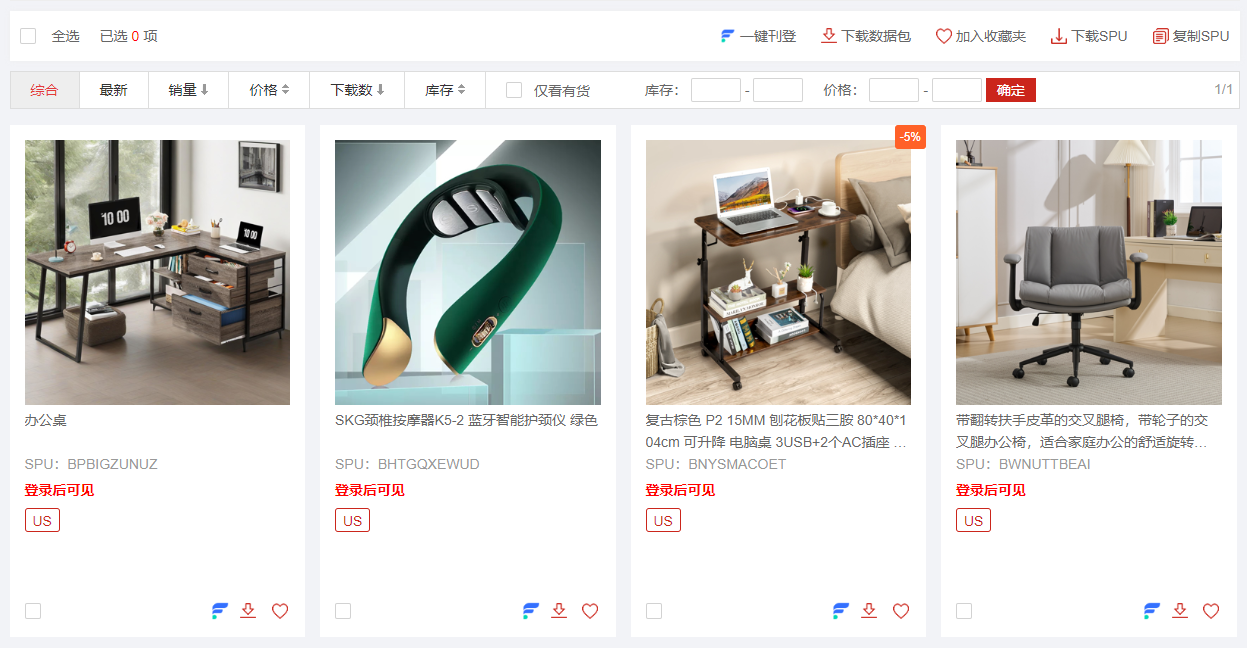Sort products by 价格
1247x648 pixels.
point(269,90)
